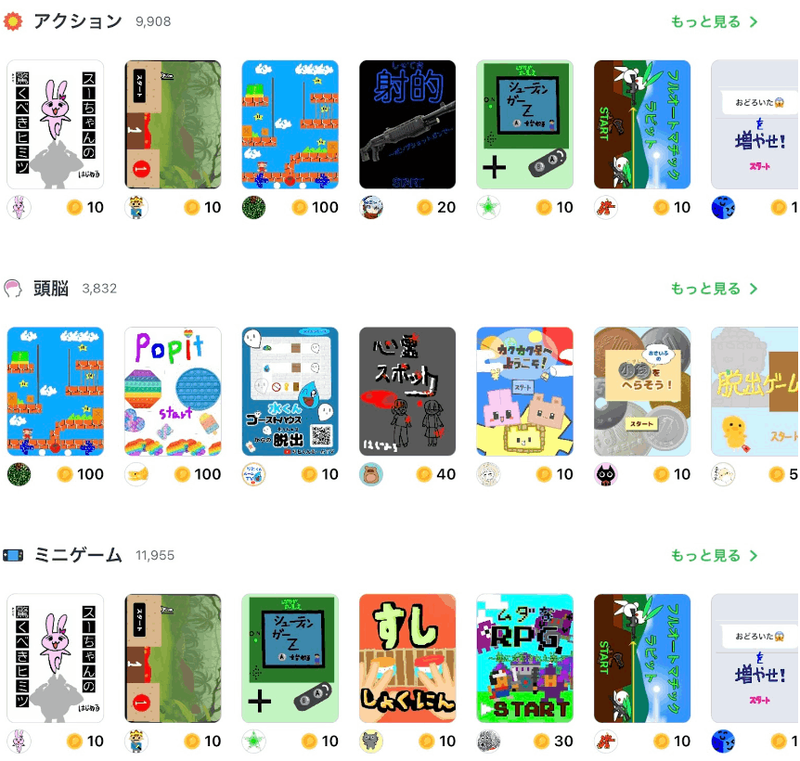The height and width of the screenshot is (761, 800).
Task: Open スーちゃんの驚くべきヒミツ in アクション row
Action: [55, 125]
